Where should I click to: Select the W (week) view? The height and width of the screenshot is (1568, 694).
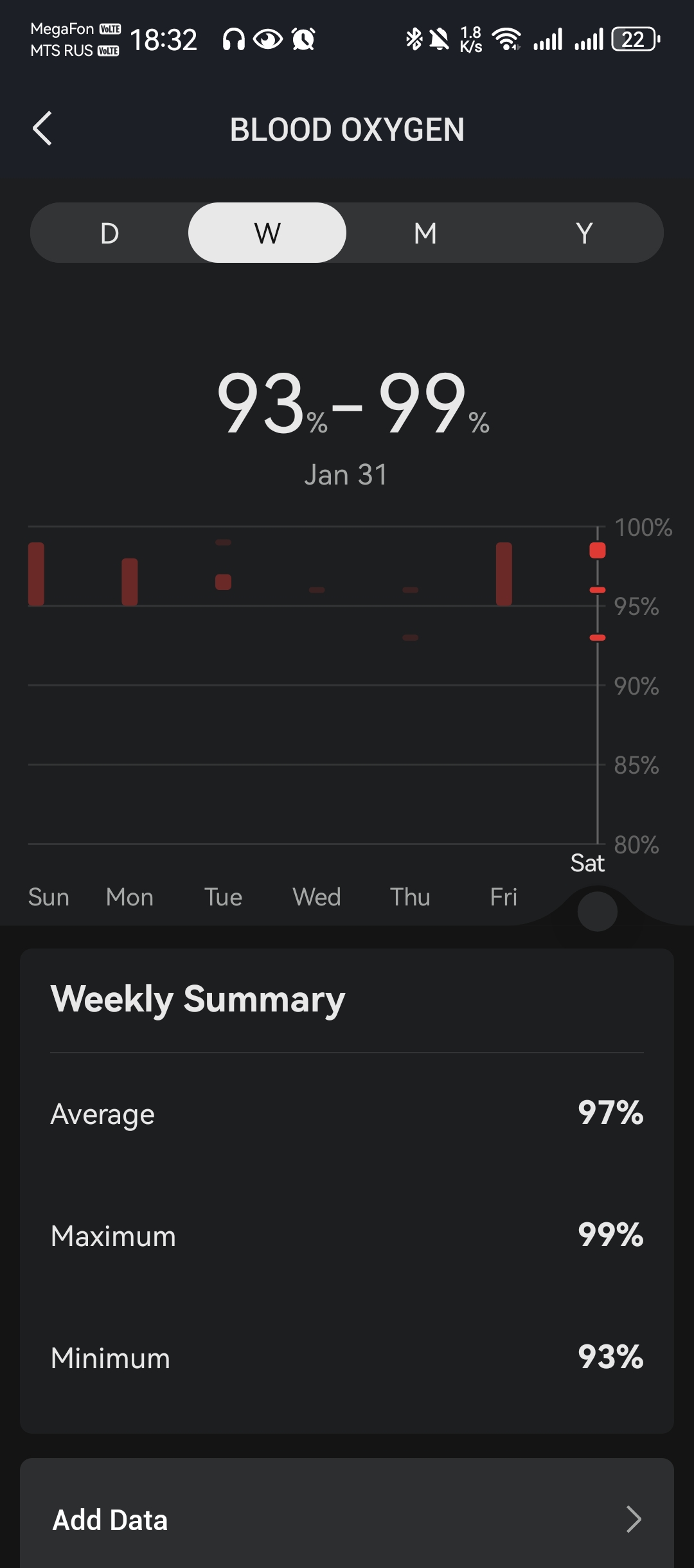[267, 233]
